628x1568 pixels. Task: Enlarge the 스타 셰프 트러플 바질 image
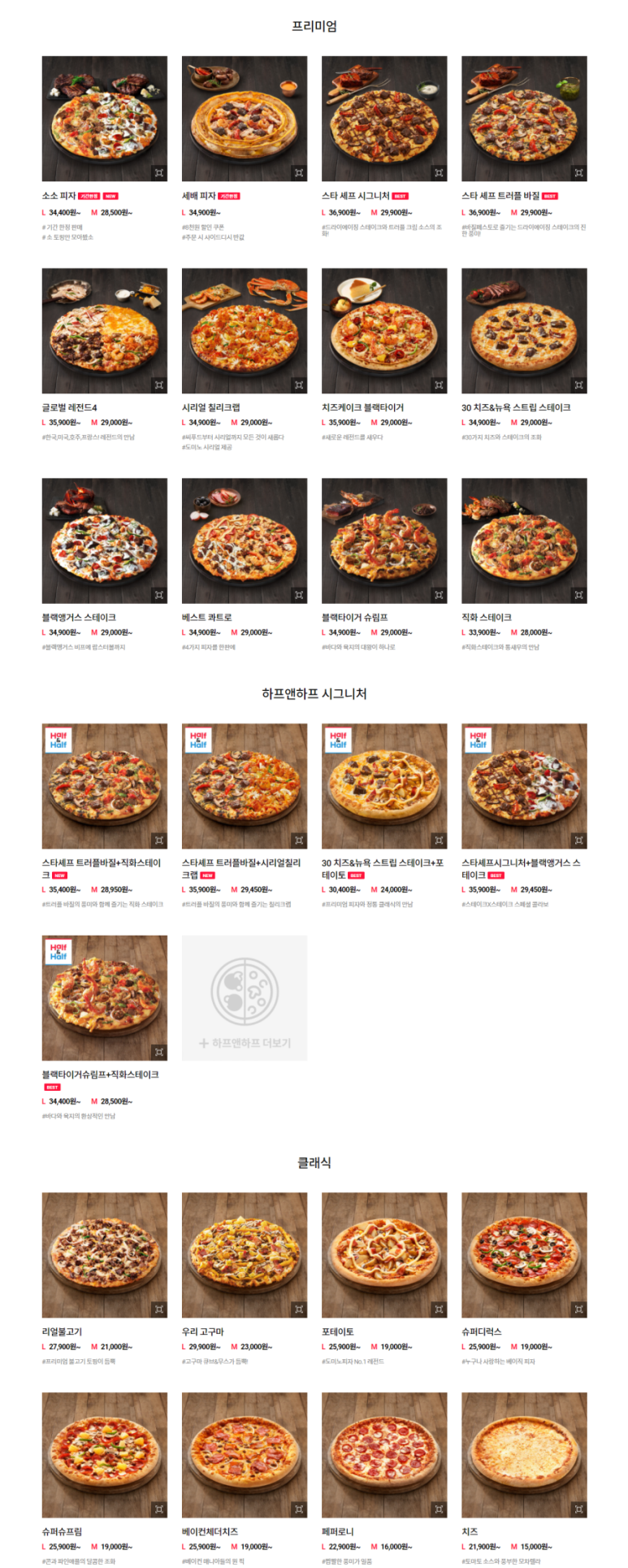click(x=578, y=172)
